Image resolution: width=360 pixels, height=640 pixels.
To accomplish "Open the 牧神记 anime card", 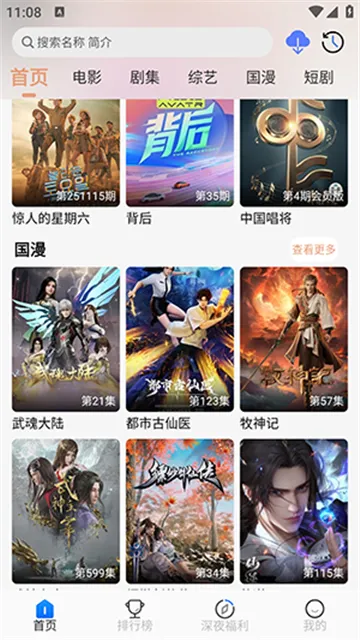I will pos(294,349).
